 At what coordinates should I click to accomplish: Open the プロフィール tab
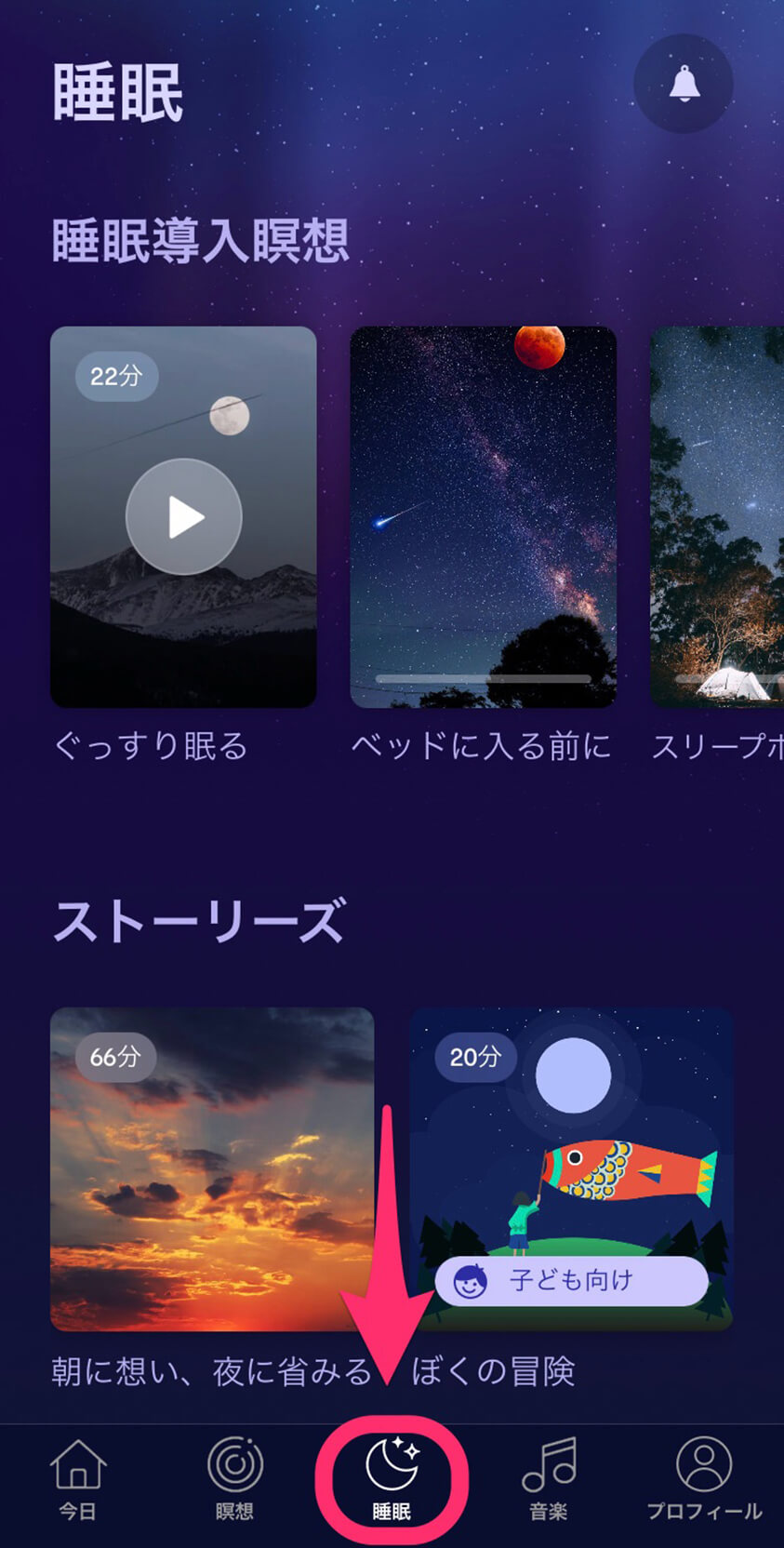click(704, 1479)
